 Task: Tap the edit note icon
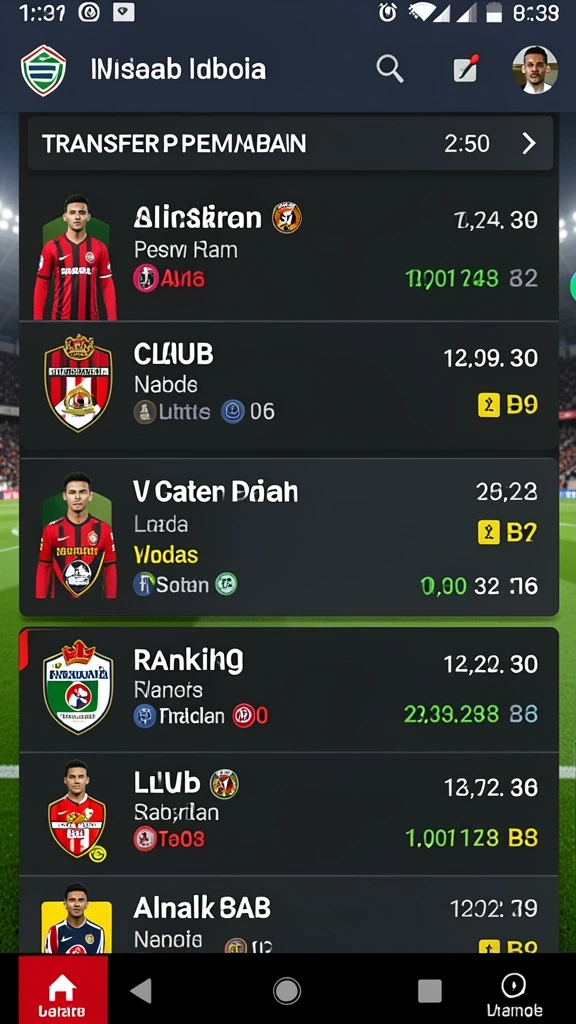coord(466,69)
